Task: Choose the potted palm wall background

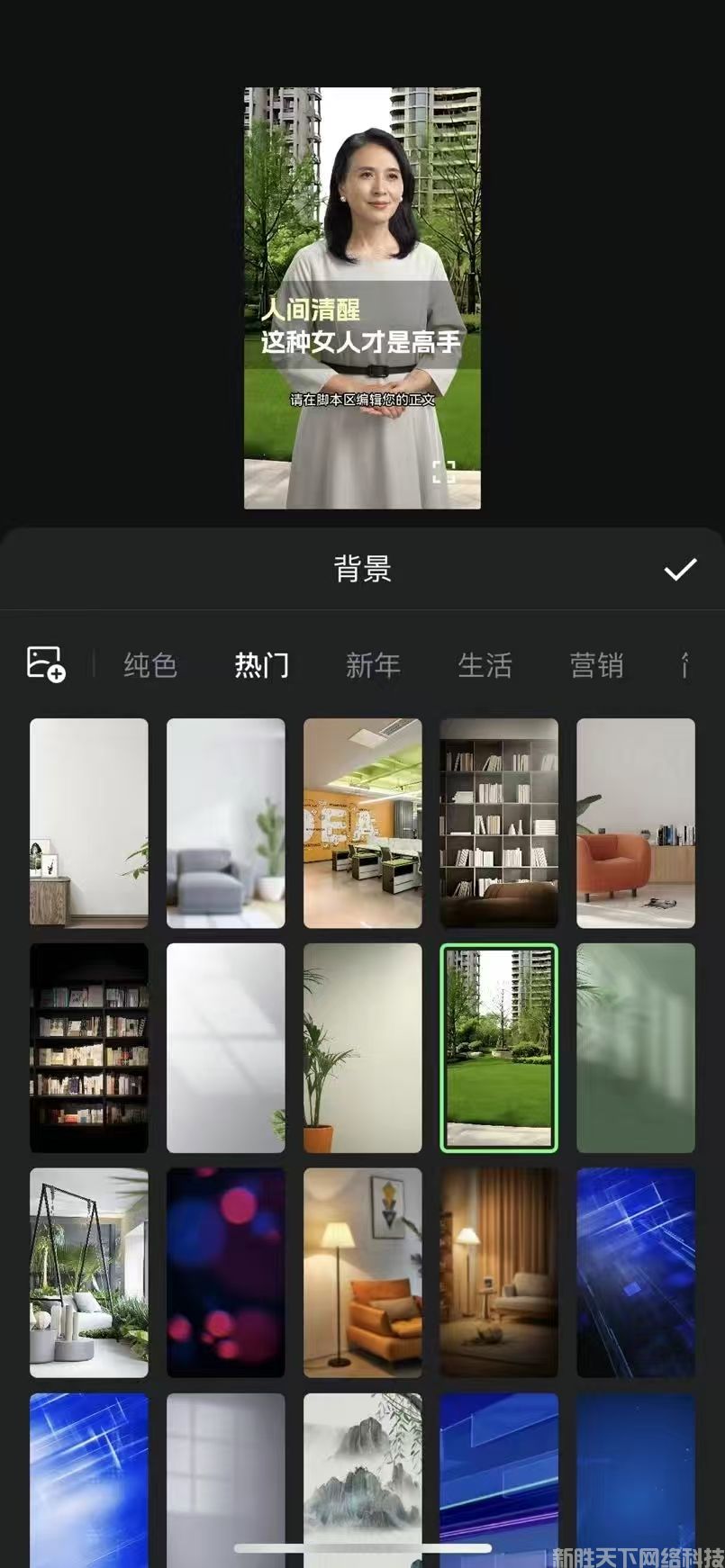Action: [362, 1048]
